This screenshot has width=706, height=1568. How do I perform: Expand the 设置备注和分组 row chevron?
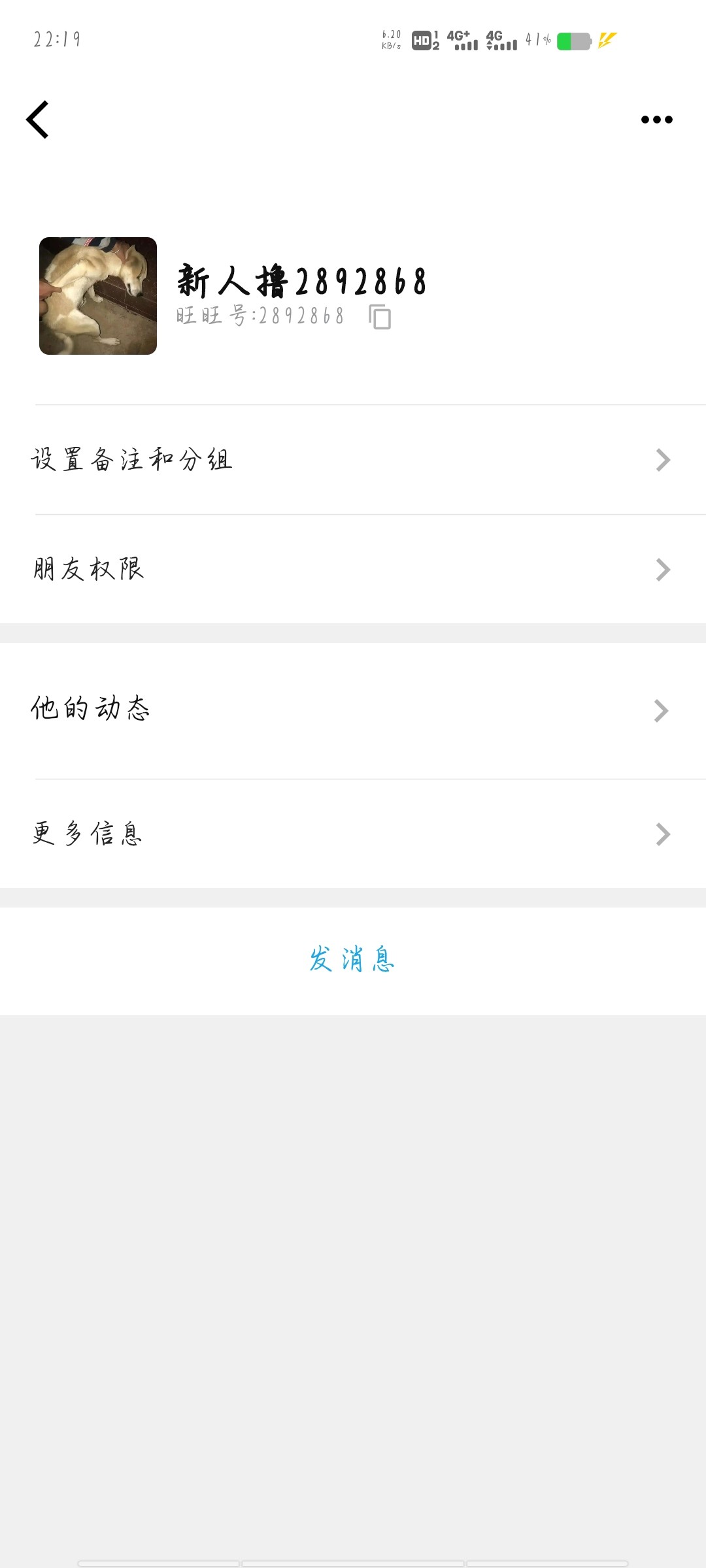(662, 459)
